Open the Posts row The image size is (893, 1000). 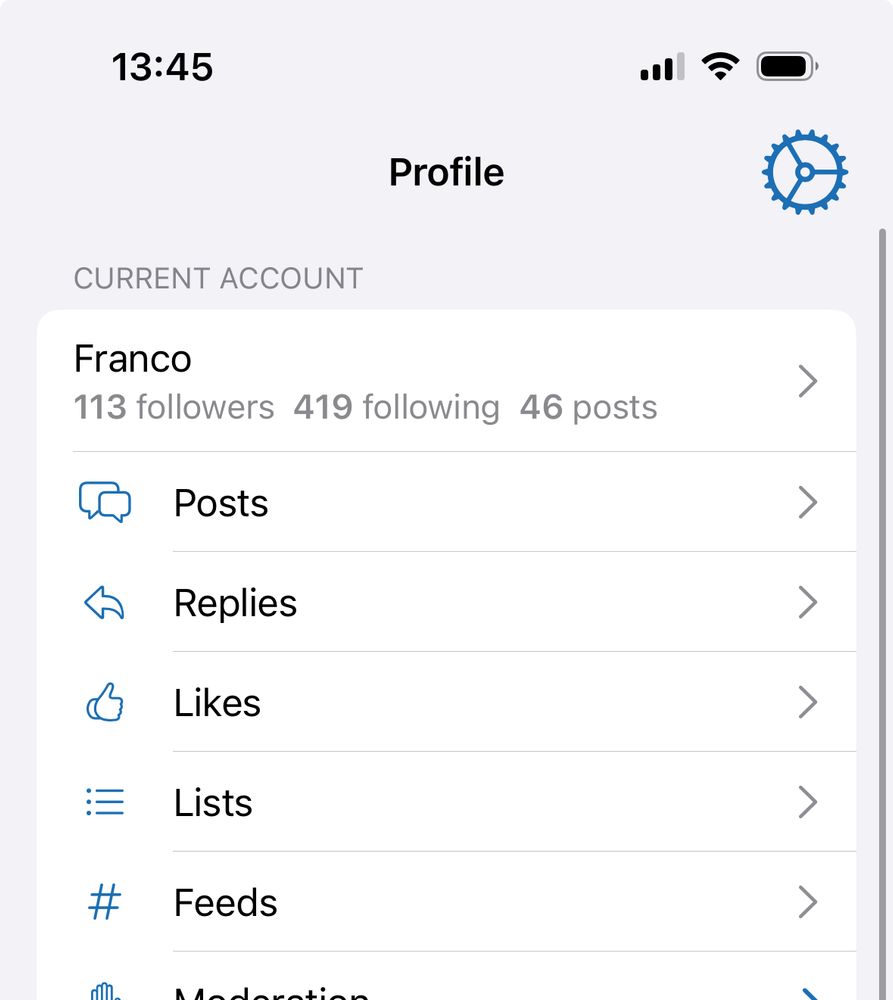coord(446,503)
